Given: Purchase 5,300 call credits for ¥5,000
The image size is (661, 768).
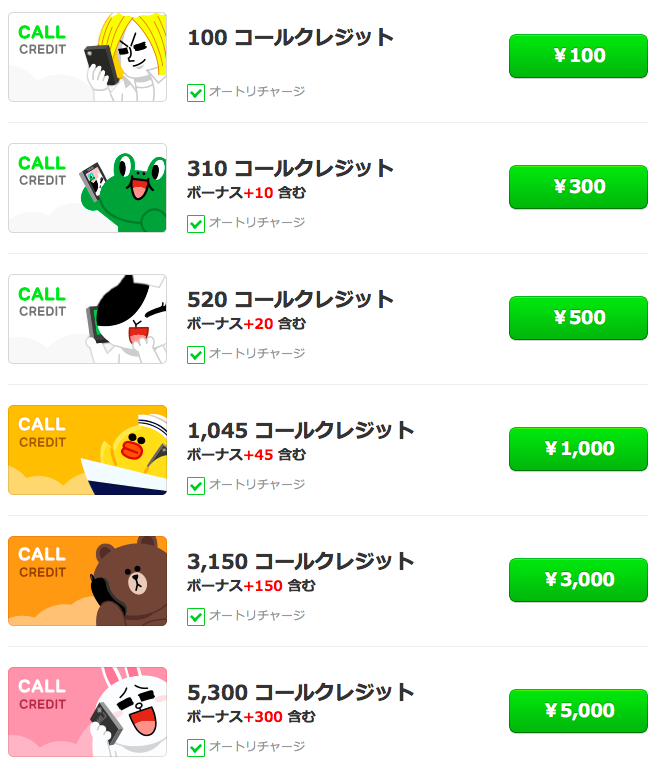Looking at the screenshot, I should 578,711.
